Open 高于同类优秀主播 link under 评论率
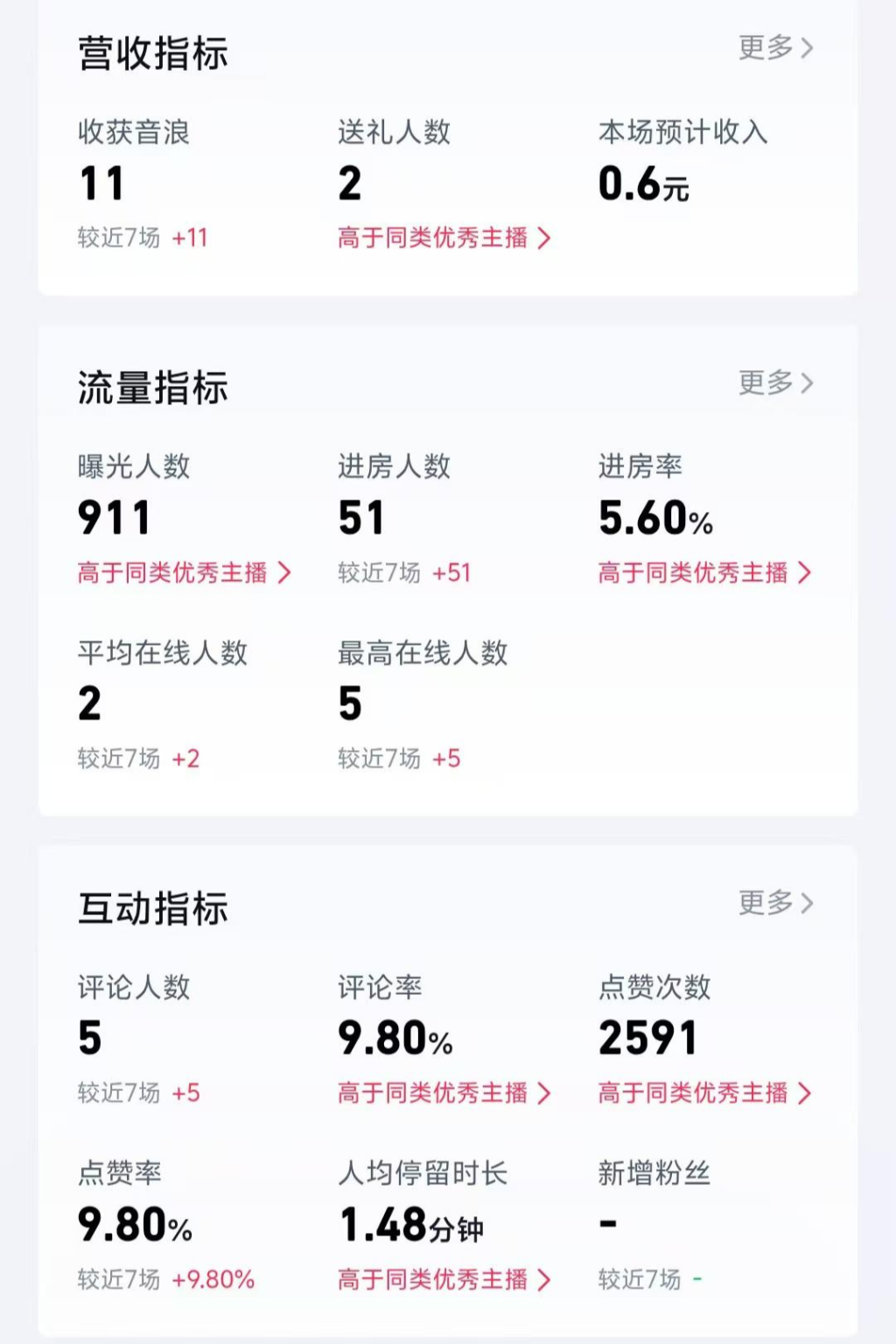 coord(444,1093)
